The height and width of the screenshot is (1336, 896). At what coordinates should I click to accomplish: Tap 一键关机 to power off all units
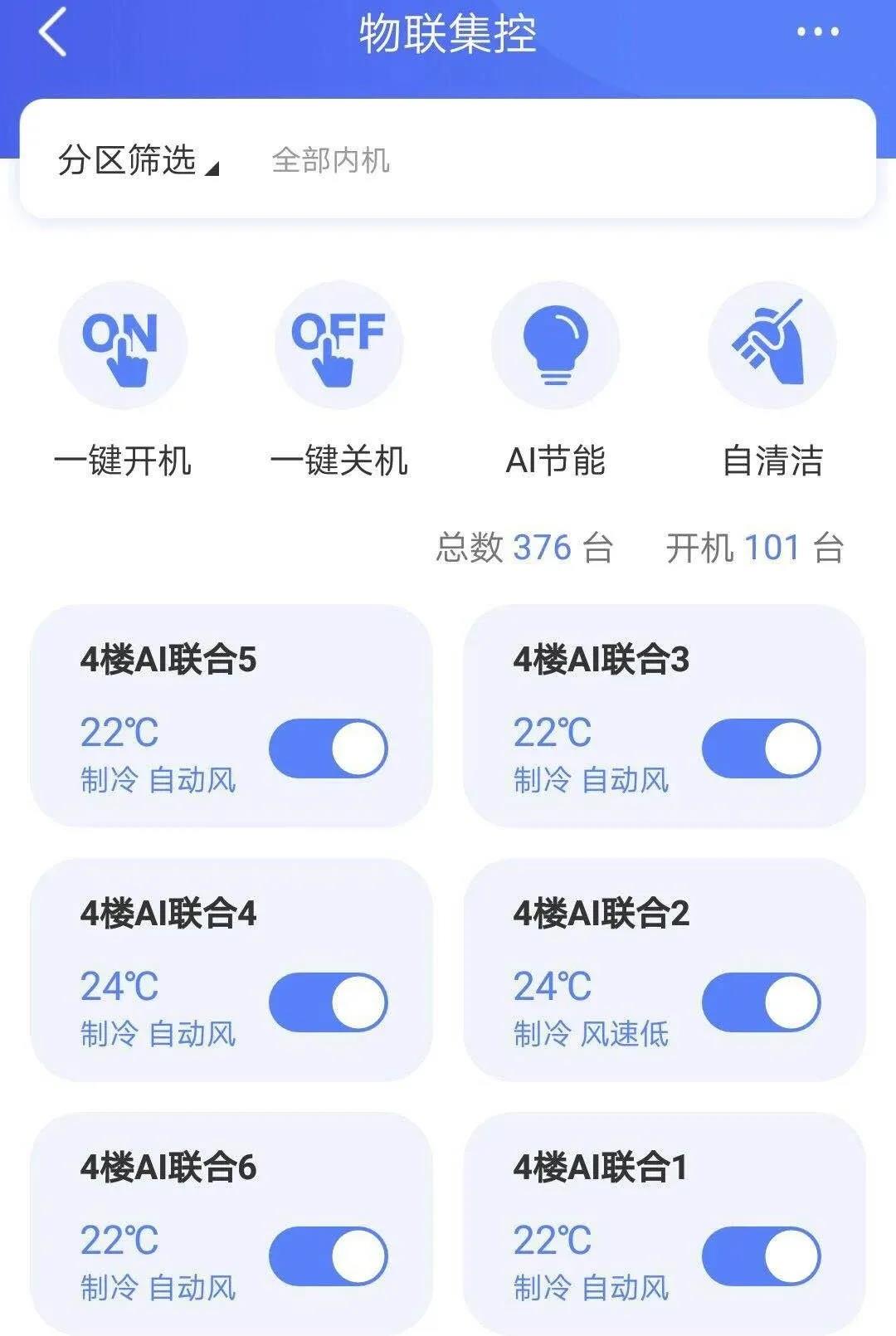338,345
